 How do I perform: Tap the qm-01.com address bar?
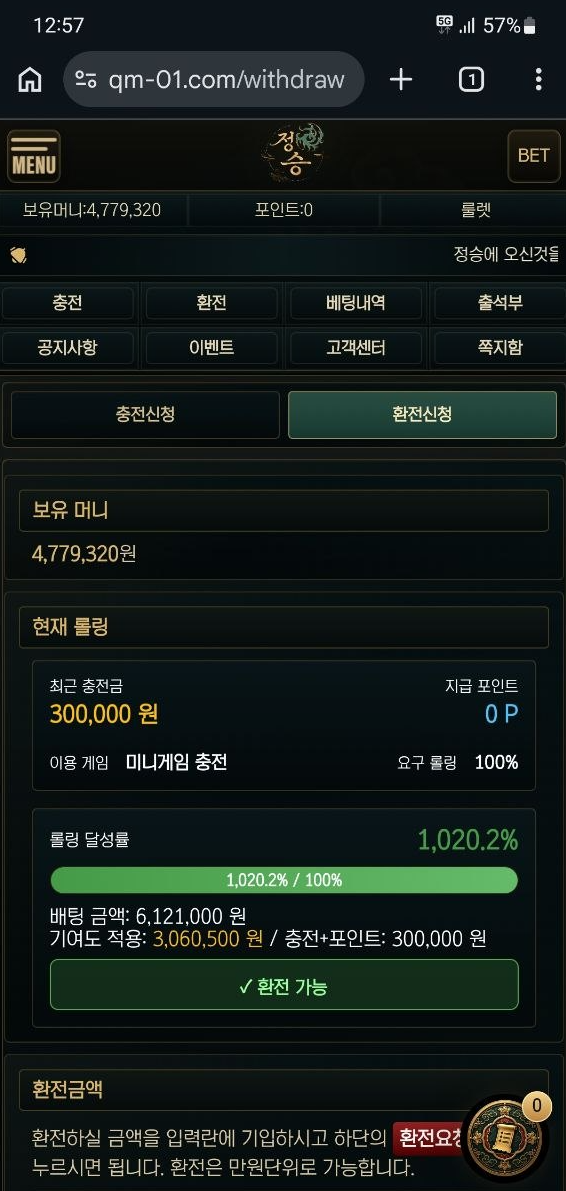(x=213, y=79)
